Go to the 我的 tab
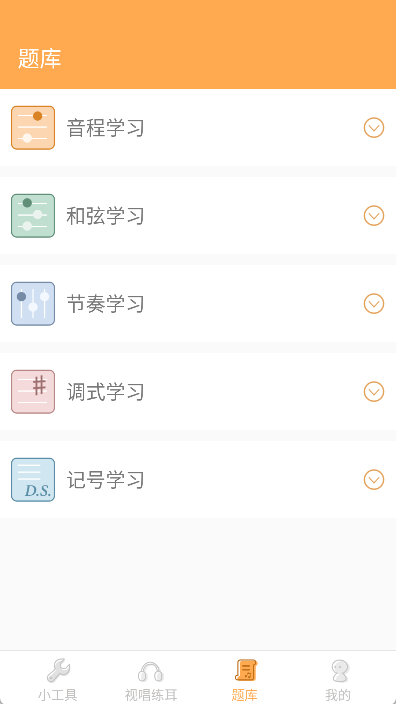The image size is (396, 704). point(338,679)
